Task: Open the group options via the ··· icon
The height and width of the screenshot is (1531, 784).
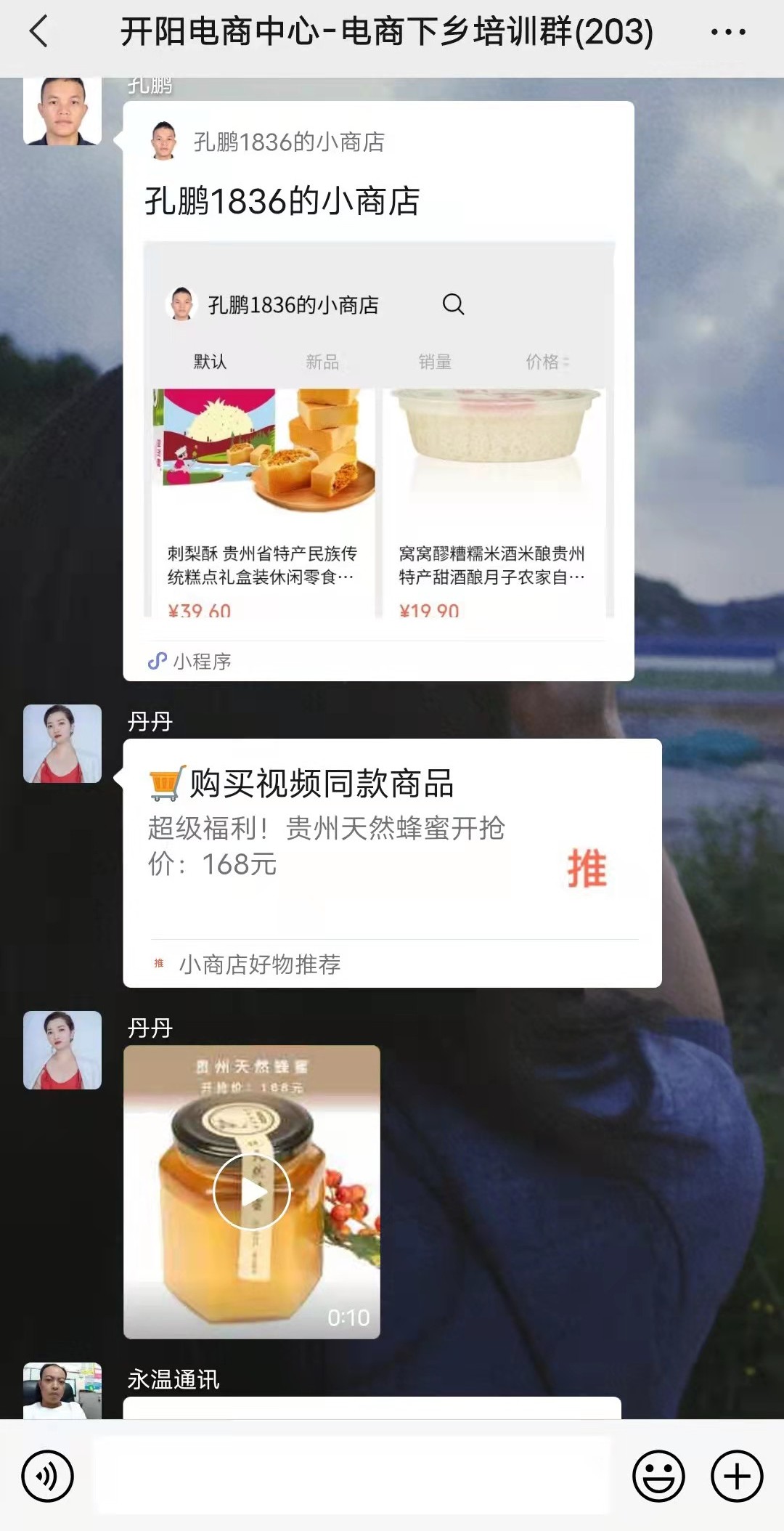Action: 728,32
